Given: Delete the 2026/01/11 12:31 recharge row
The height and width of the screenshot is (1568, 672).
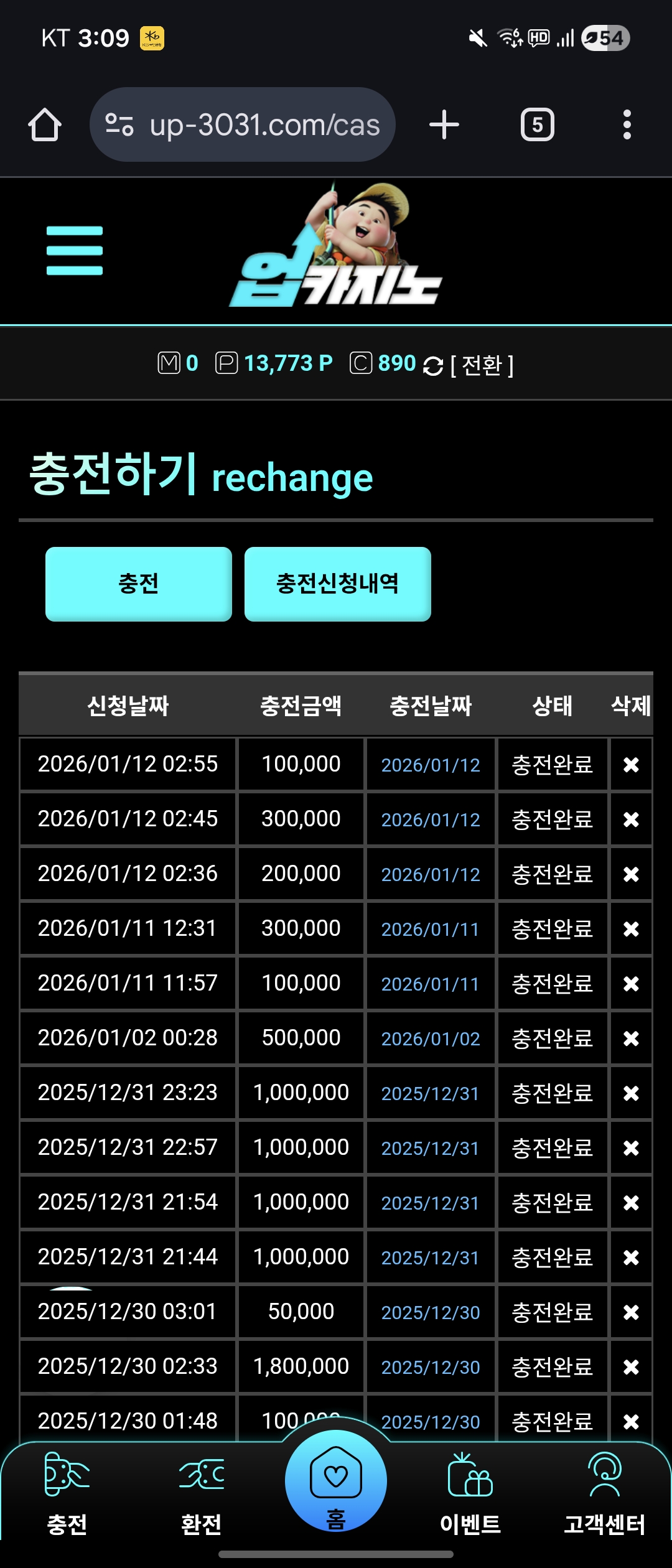Looking at the screenshot, I should (x=631, y=929).
